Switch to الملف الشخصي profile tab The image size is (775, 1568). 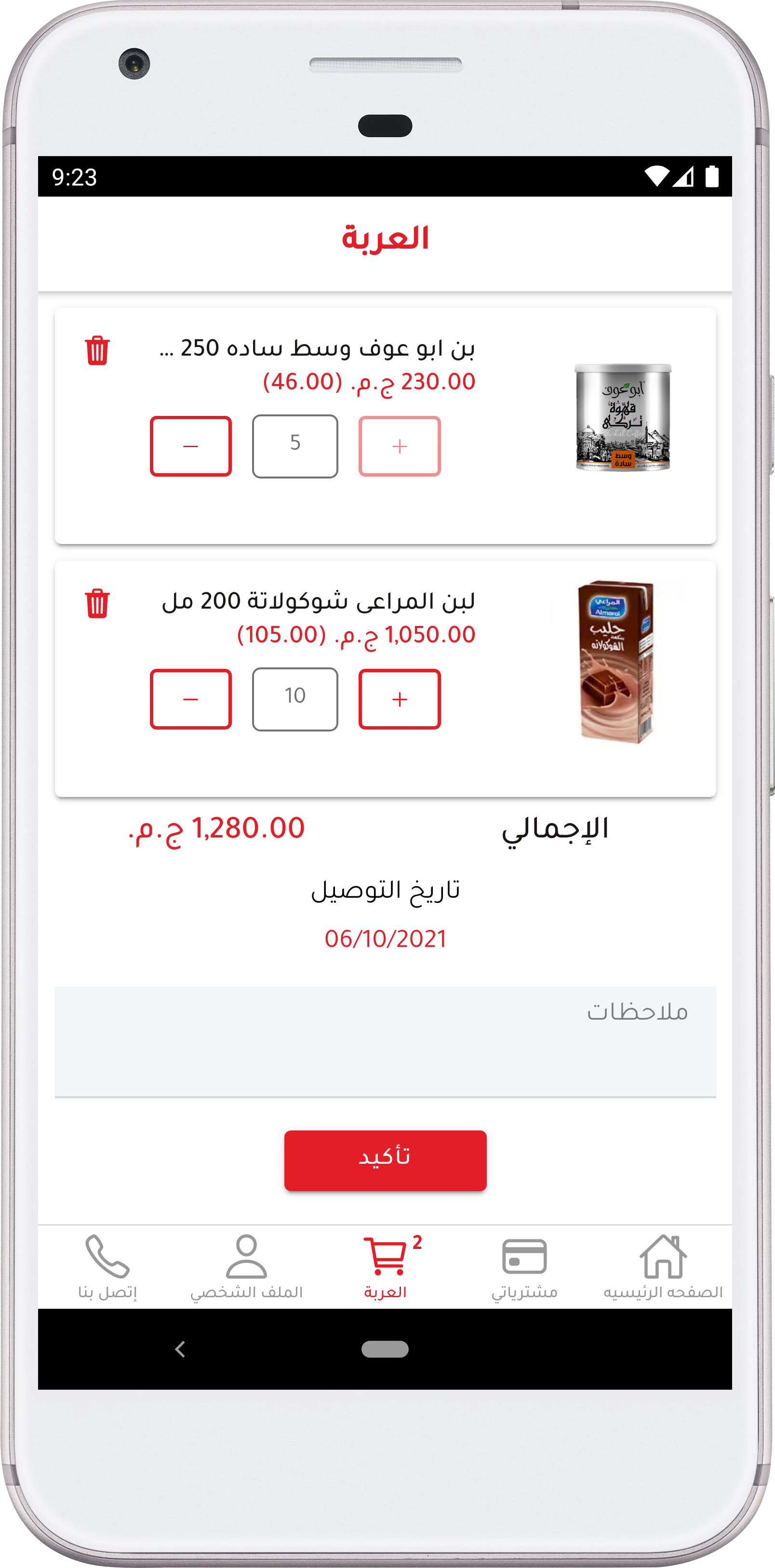click(x=247, y=1267)
